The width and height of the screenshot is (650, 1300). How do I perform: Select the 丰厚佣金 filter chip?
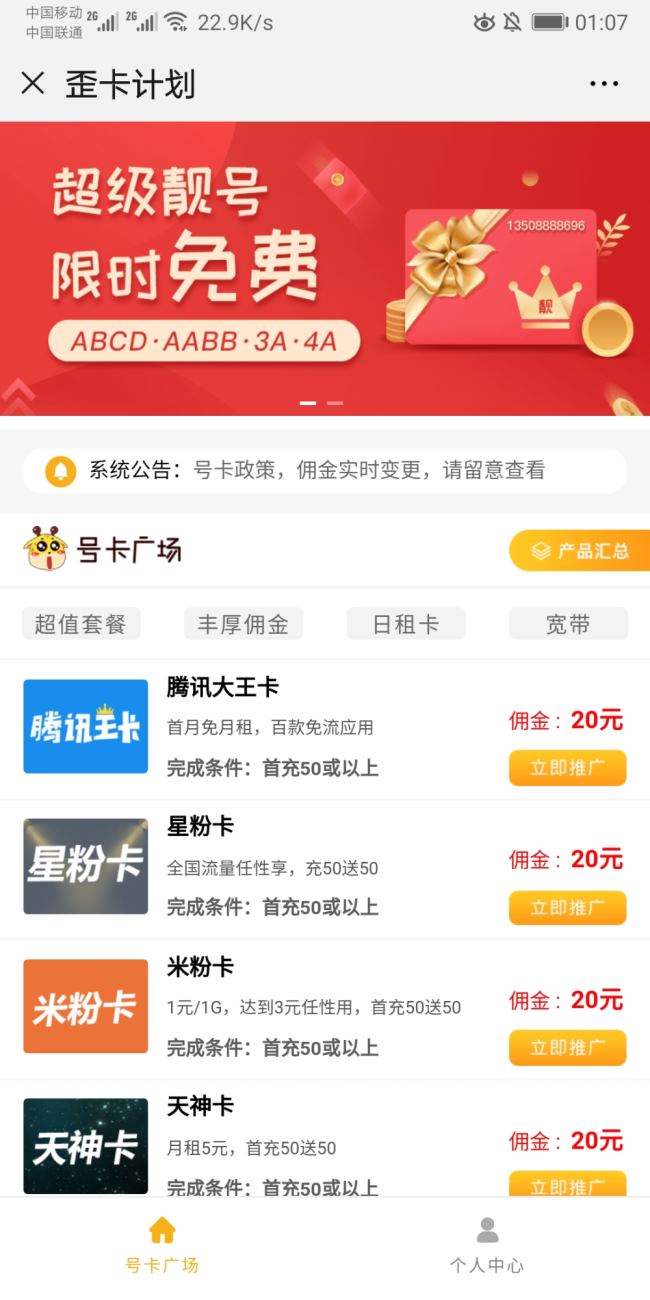(x=243, y=624)
